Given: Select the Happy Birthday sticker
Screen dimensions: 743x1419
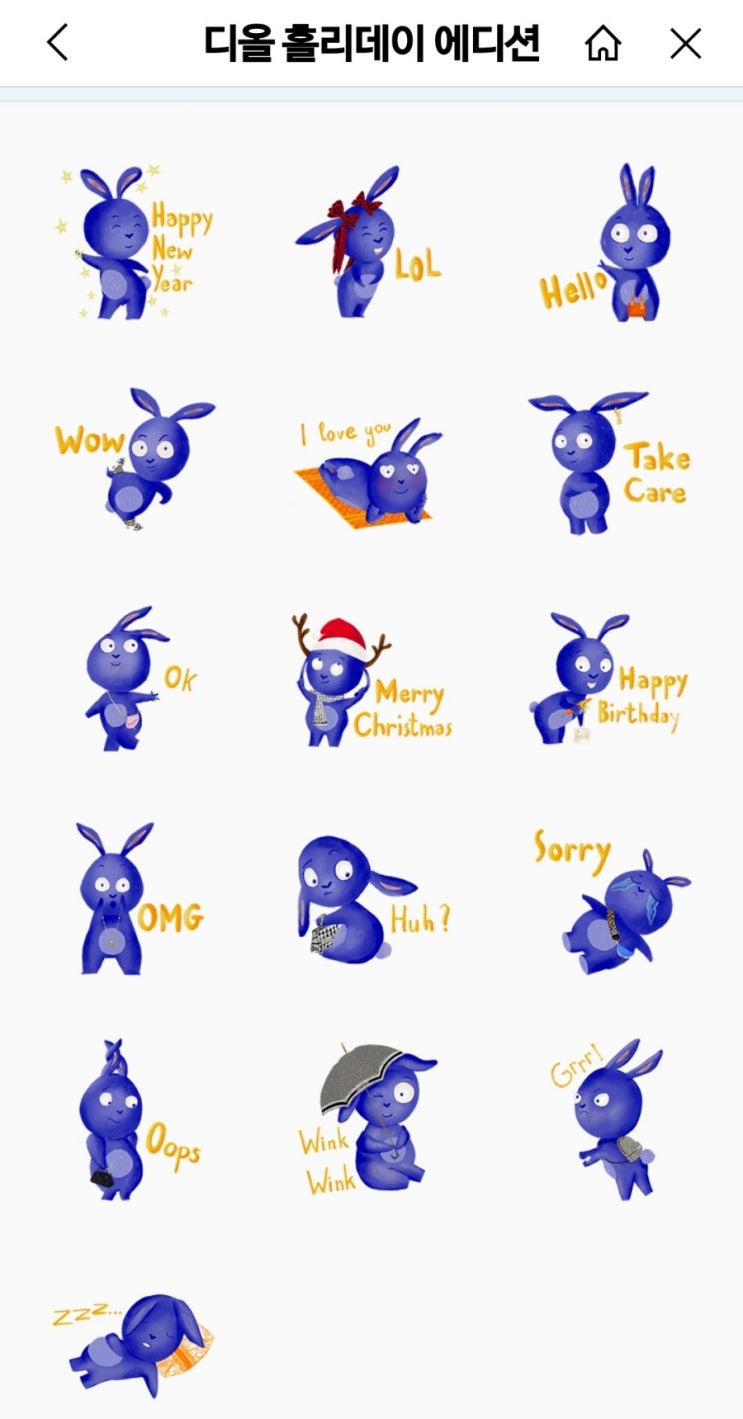Looking at the screenshot, I should [x=609, y=678].
